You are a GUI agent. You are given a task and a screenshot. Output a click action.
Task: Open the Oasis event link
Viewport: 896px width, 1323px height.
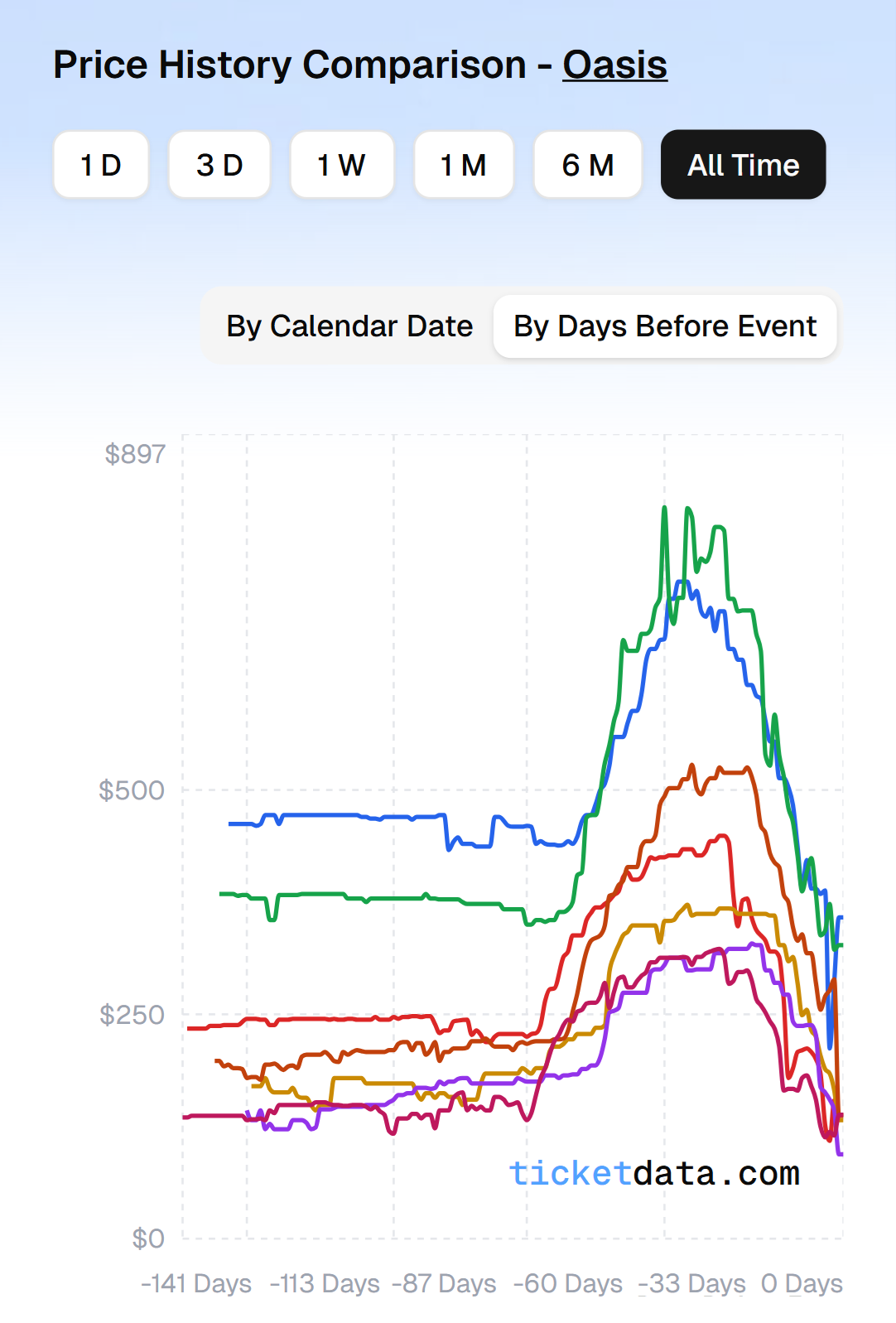coord(614,65)
